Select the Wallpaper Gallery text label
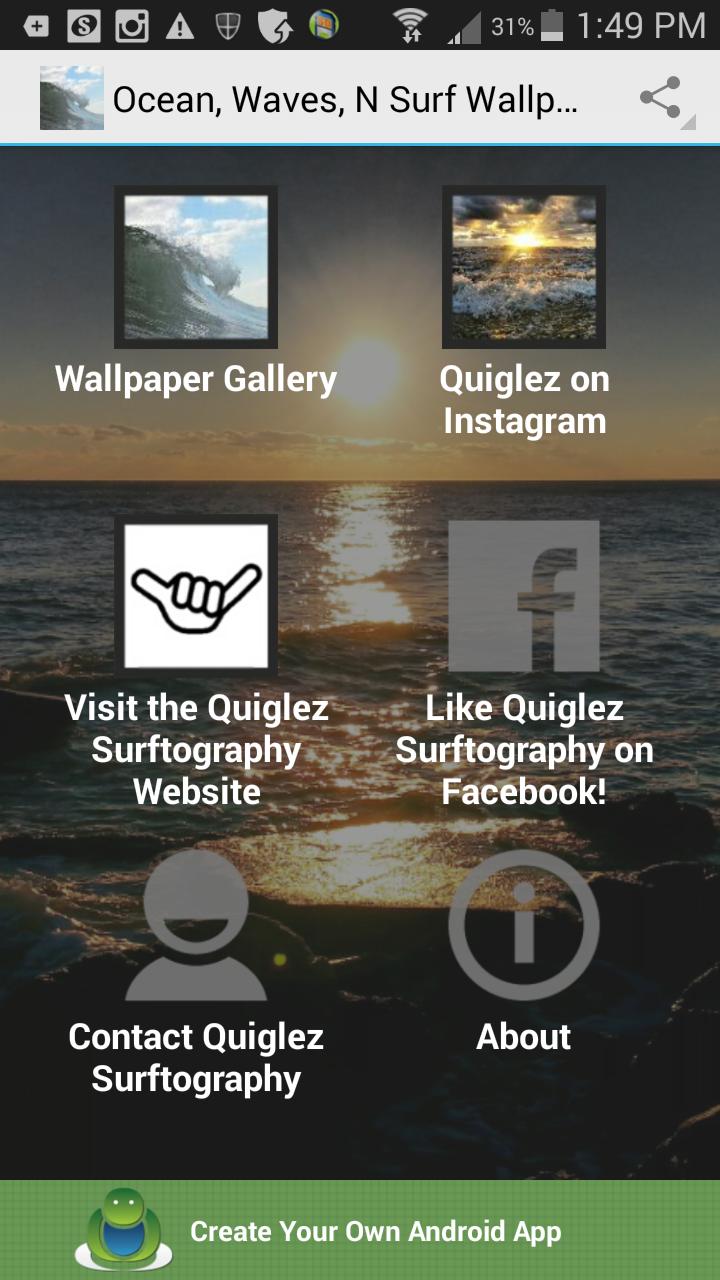 [x=195, y=379]
